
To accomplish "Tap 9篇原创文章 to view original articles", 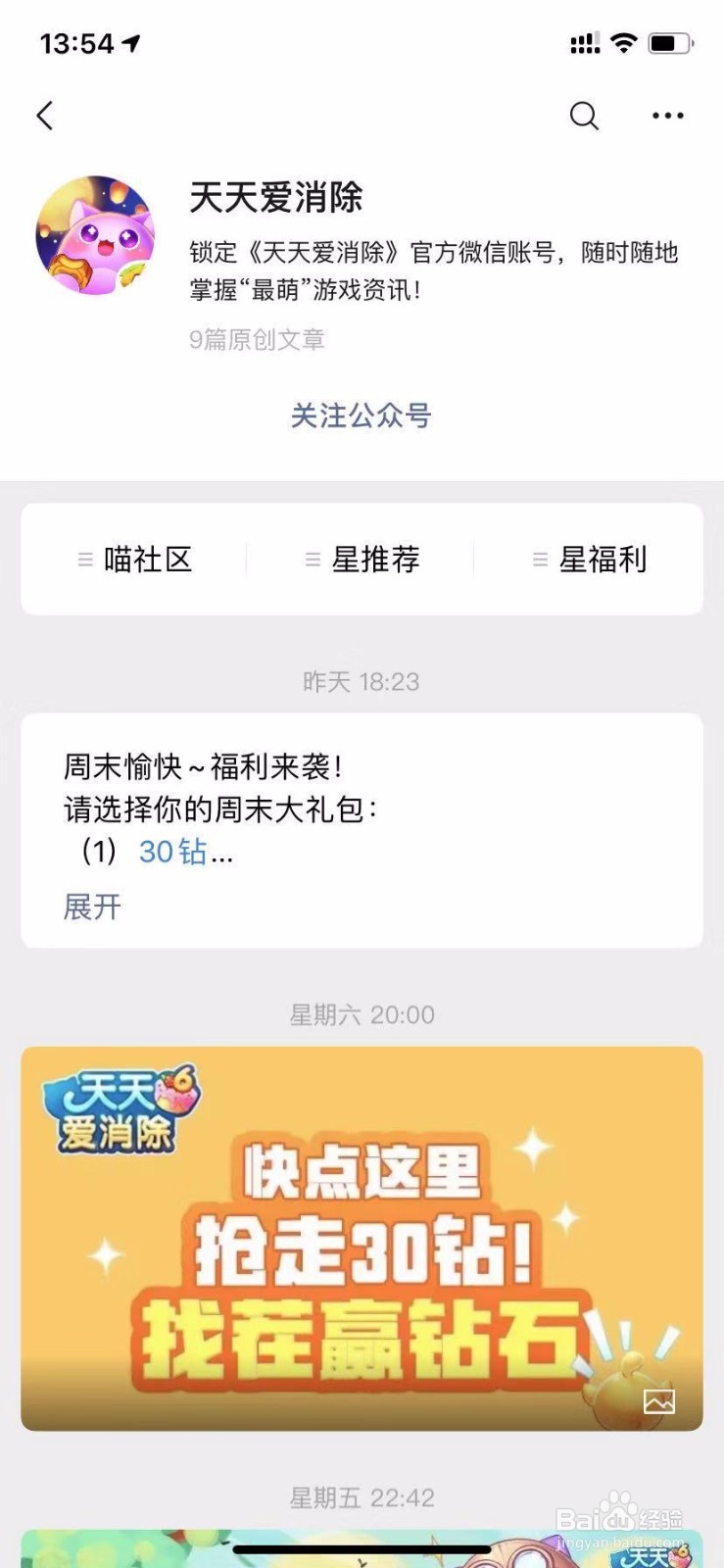I will (259, 339).
